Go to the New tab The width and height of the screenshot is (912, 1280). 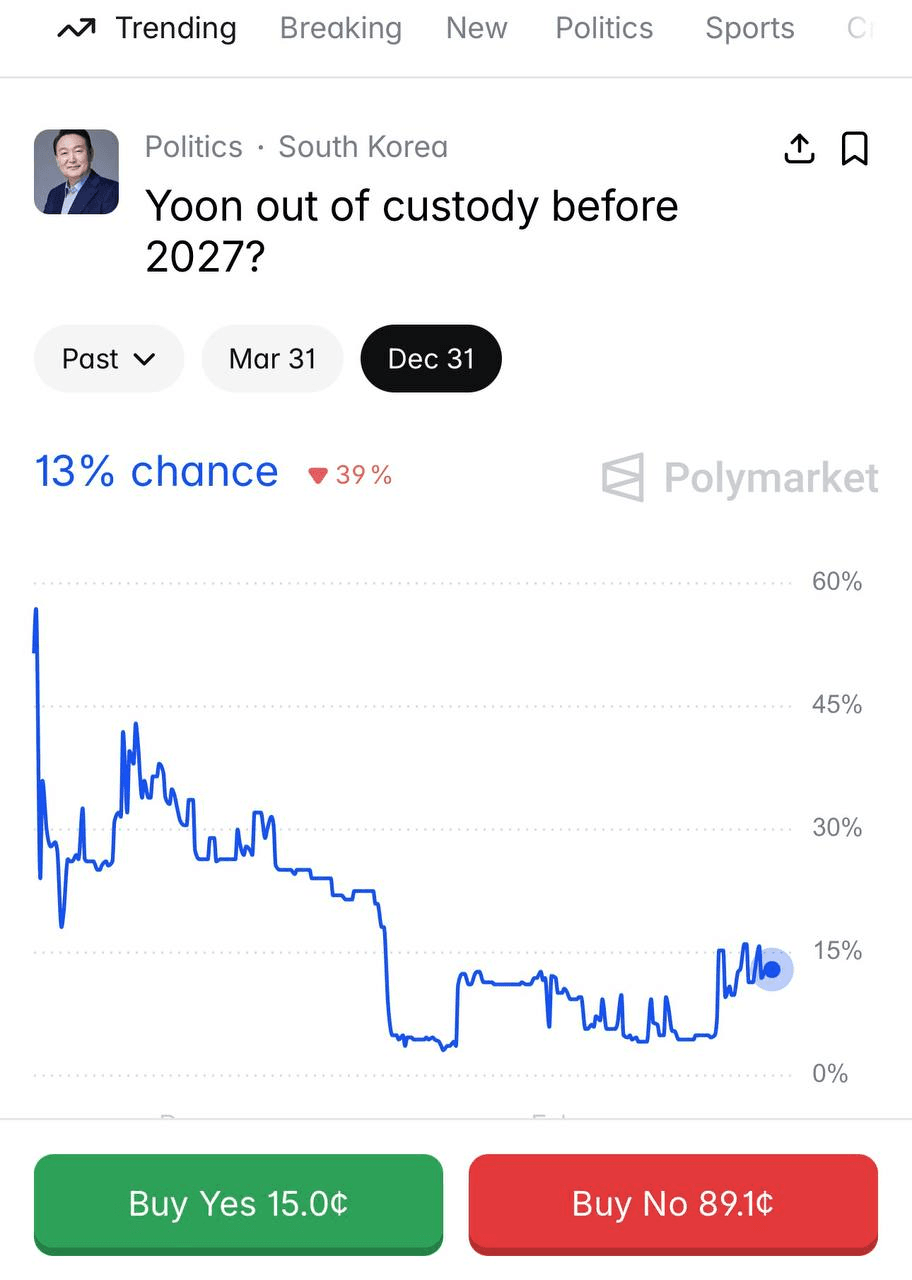coord(476,29)
